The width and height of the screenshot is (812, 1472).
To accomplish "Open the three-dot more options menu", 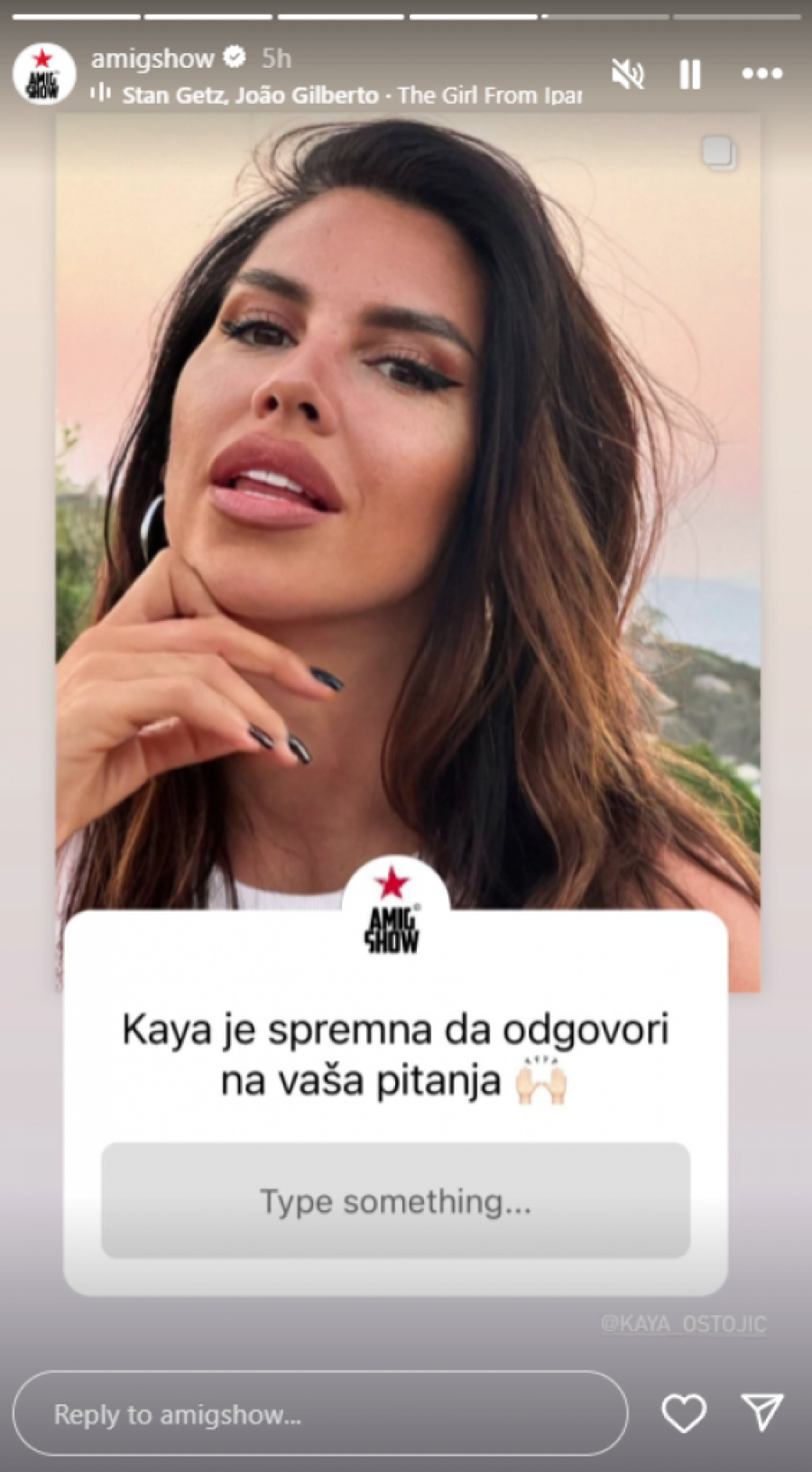I will point(761,74).
